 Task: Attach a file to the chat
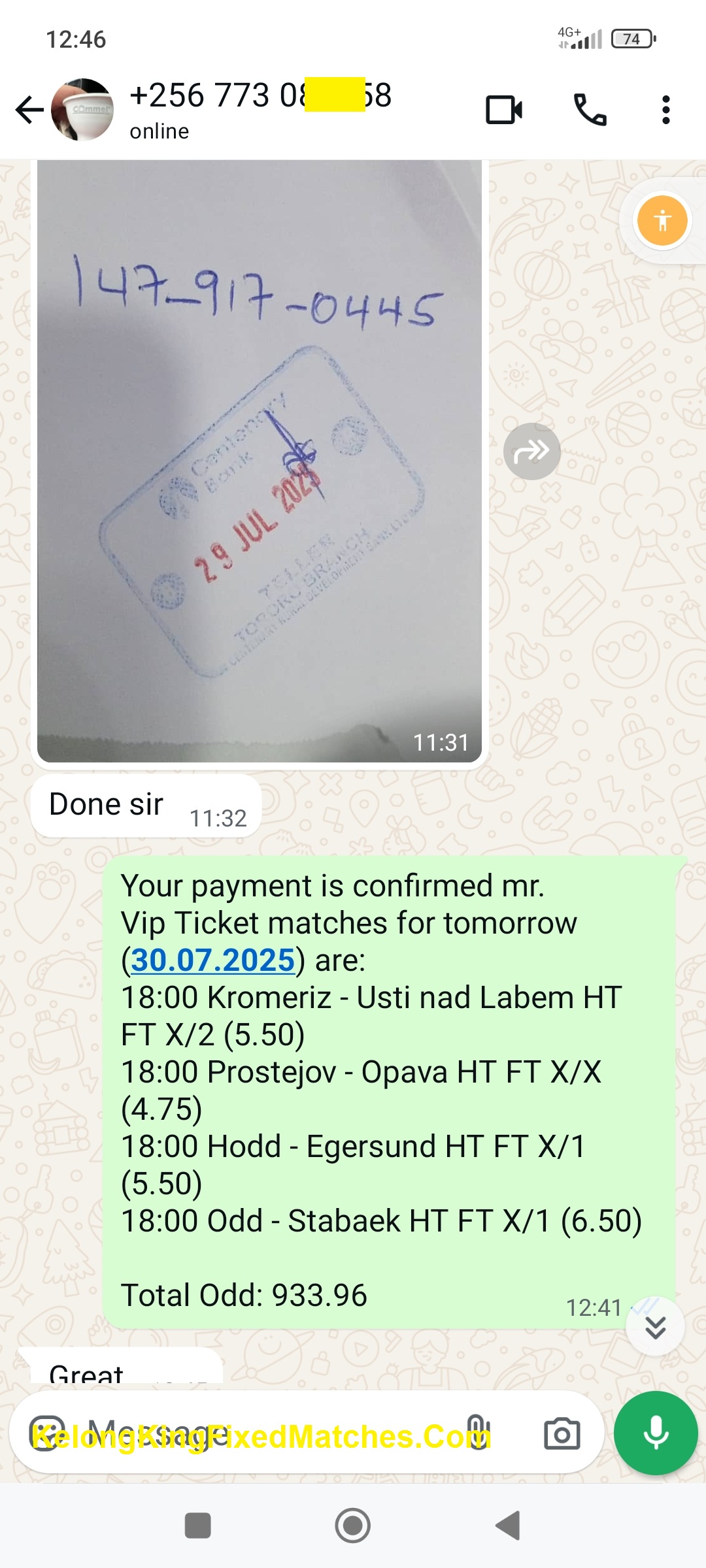[x=478, y=1434]
